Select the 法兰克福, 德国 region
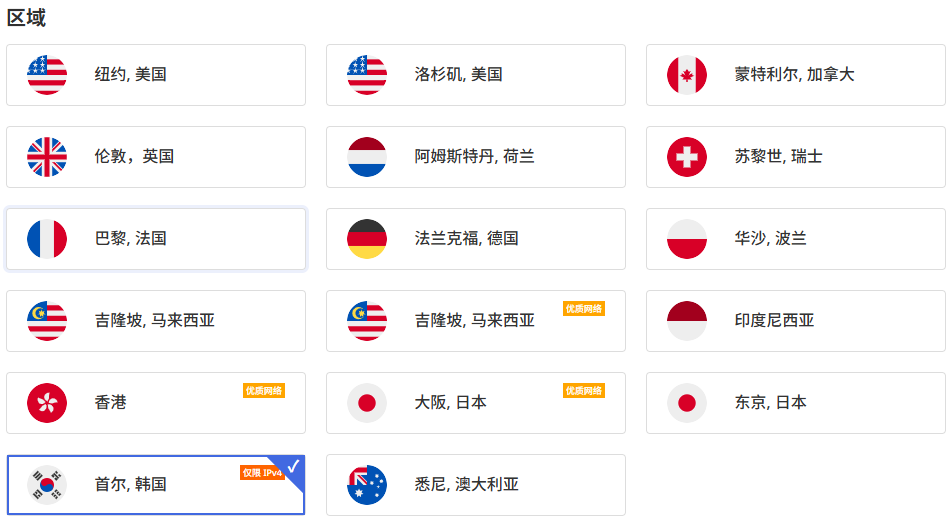951x521 pixels. (x=476, y=239)
